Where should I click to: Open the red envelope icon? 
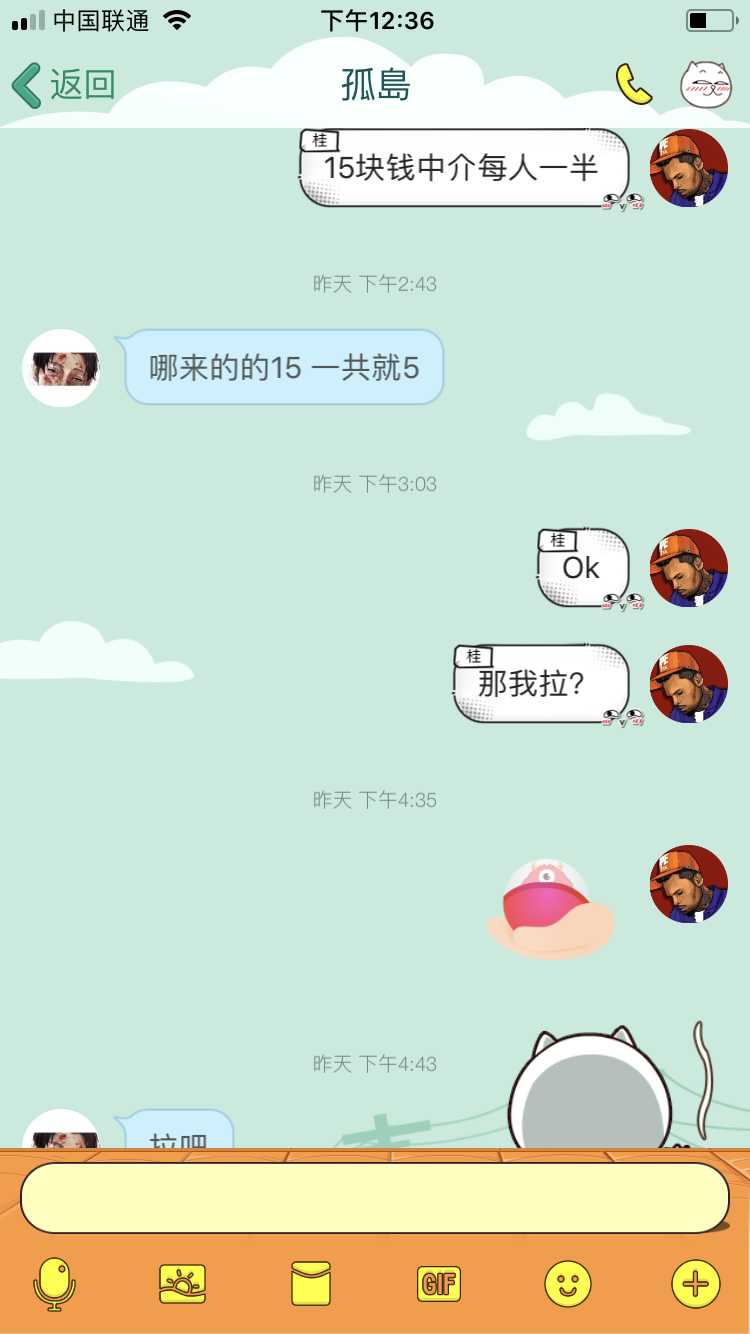(x=311, y=1284)
